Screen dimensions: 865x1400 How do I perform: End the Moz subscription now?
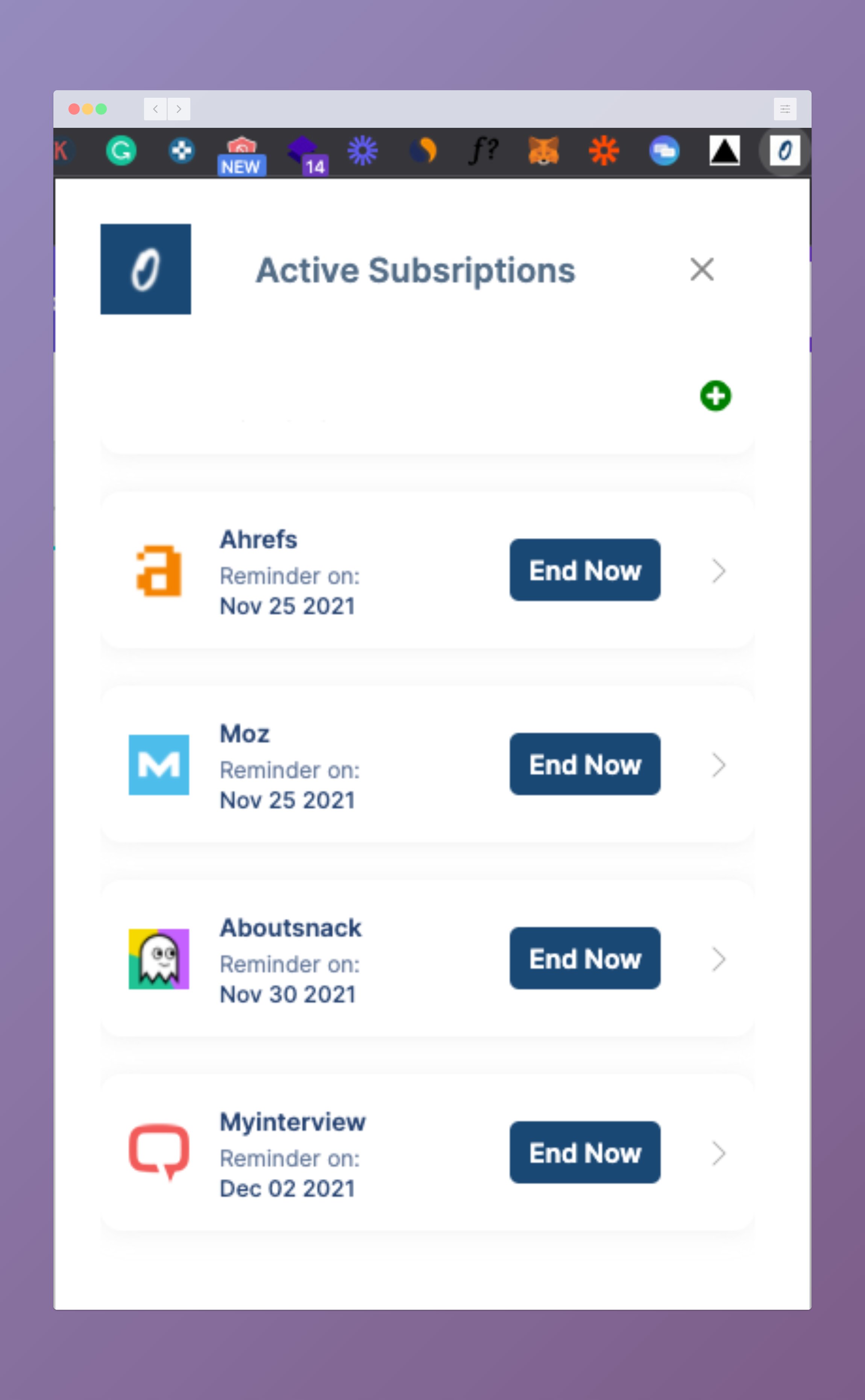585,764
